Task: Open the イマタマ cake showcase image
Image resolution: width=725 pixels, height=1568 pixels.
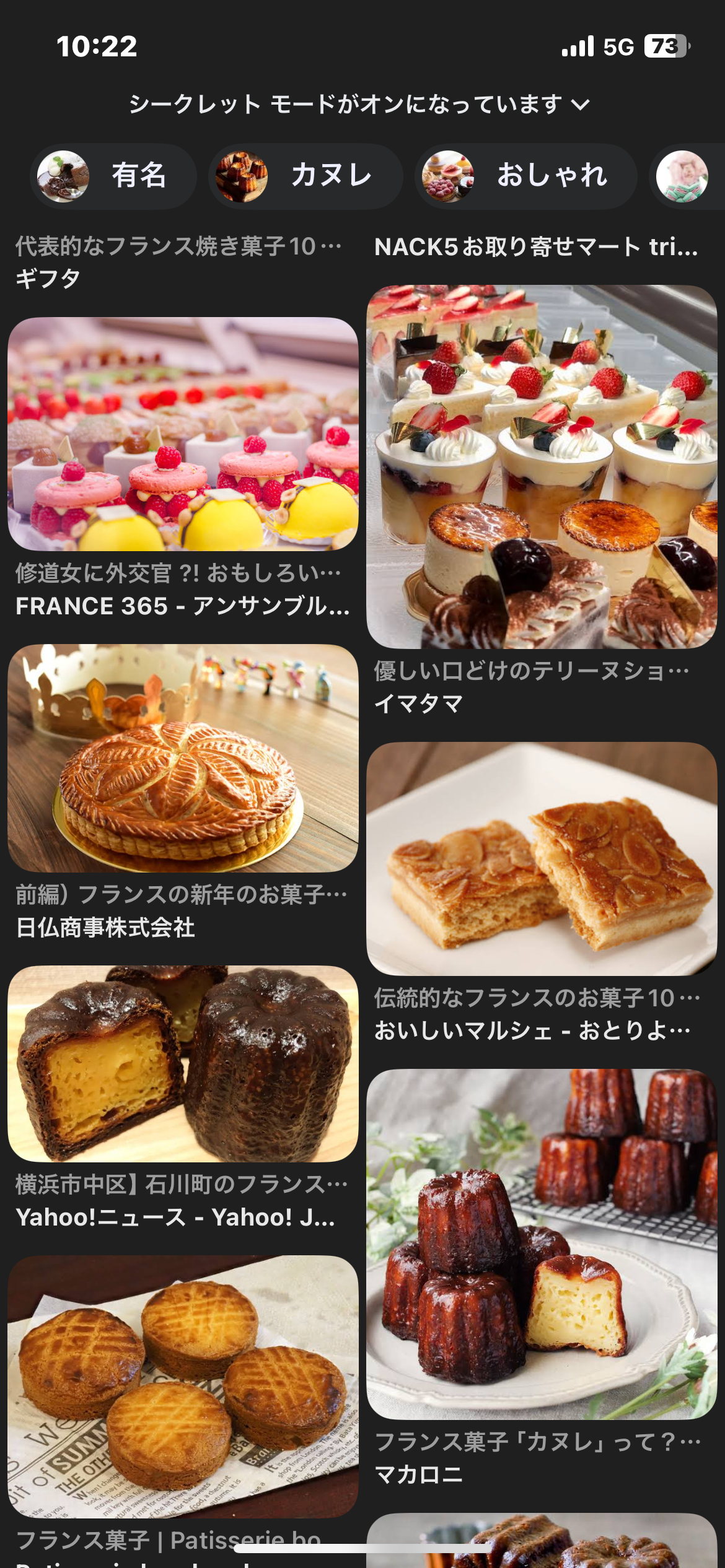Action: (x=542, y=466)
